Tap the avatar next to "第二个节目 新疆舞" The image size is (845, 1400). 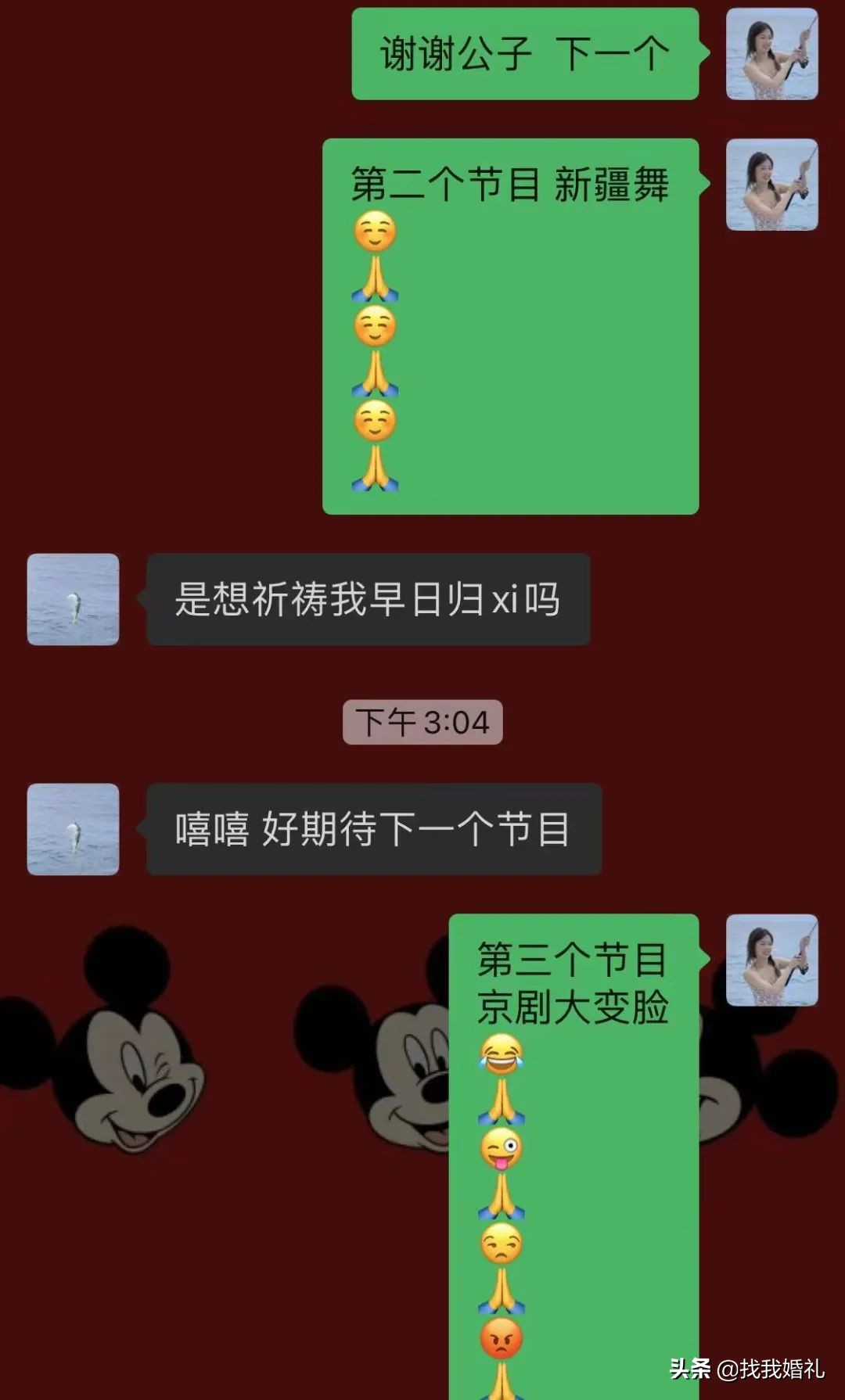tap(771, 185)
